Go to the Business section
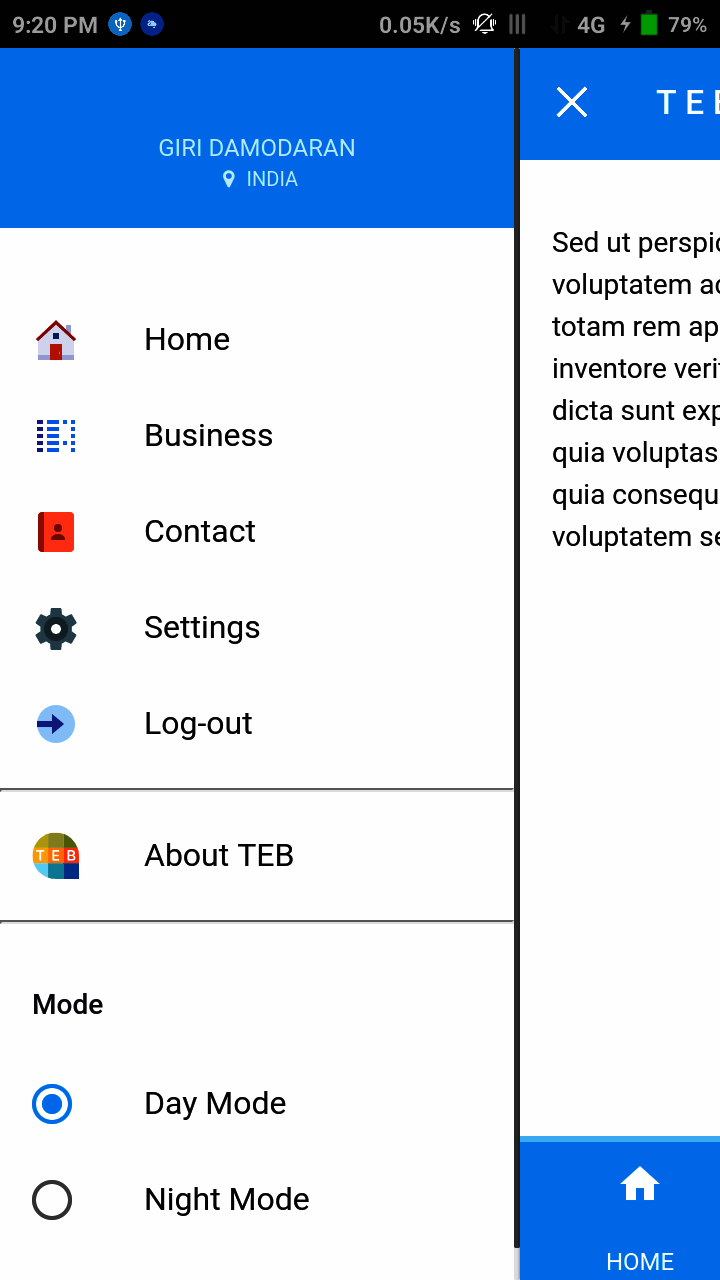The image size is (720, 1280). 208,435
